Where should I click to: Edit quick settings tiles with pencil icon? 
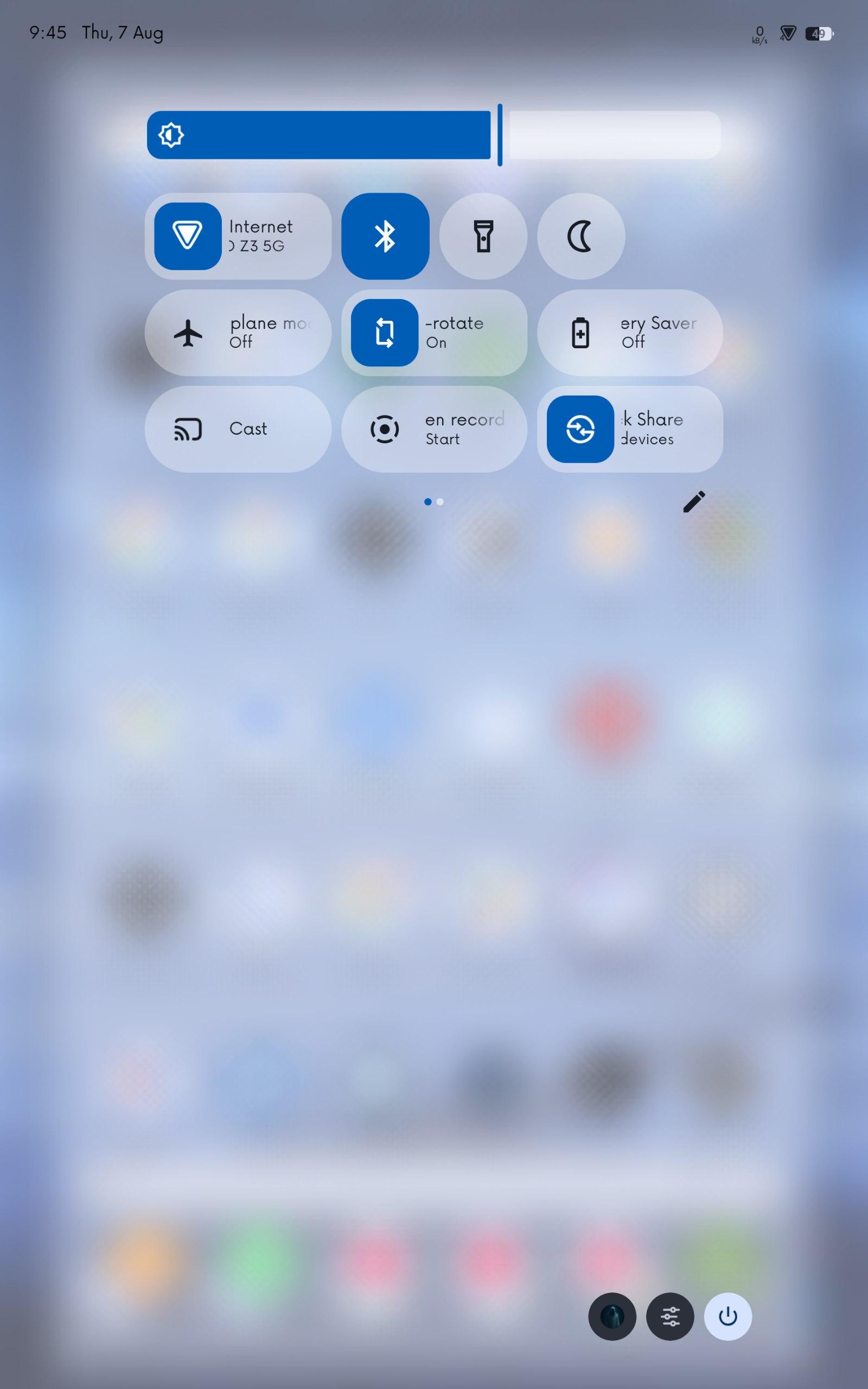693,502
